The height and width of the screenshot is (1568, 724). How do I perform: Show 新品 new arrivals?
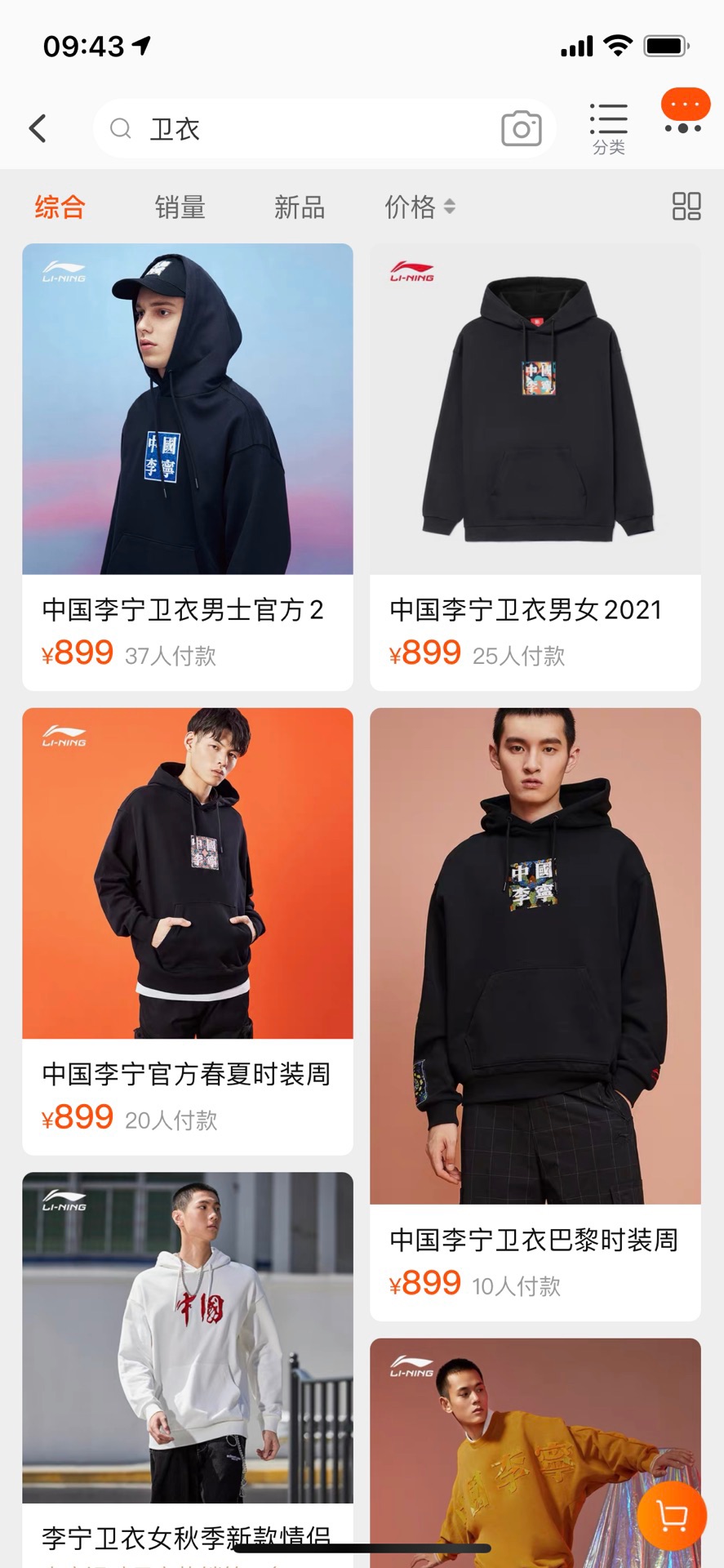[299, 207]
